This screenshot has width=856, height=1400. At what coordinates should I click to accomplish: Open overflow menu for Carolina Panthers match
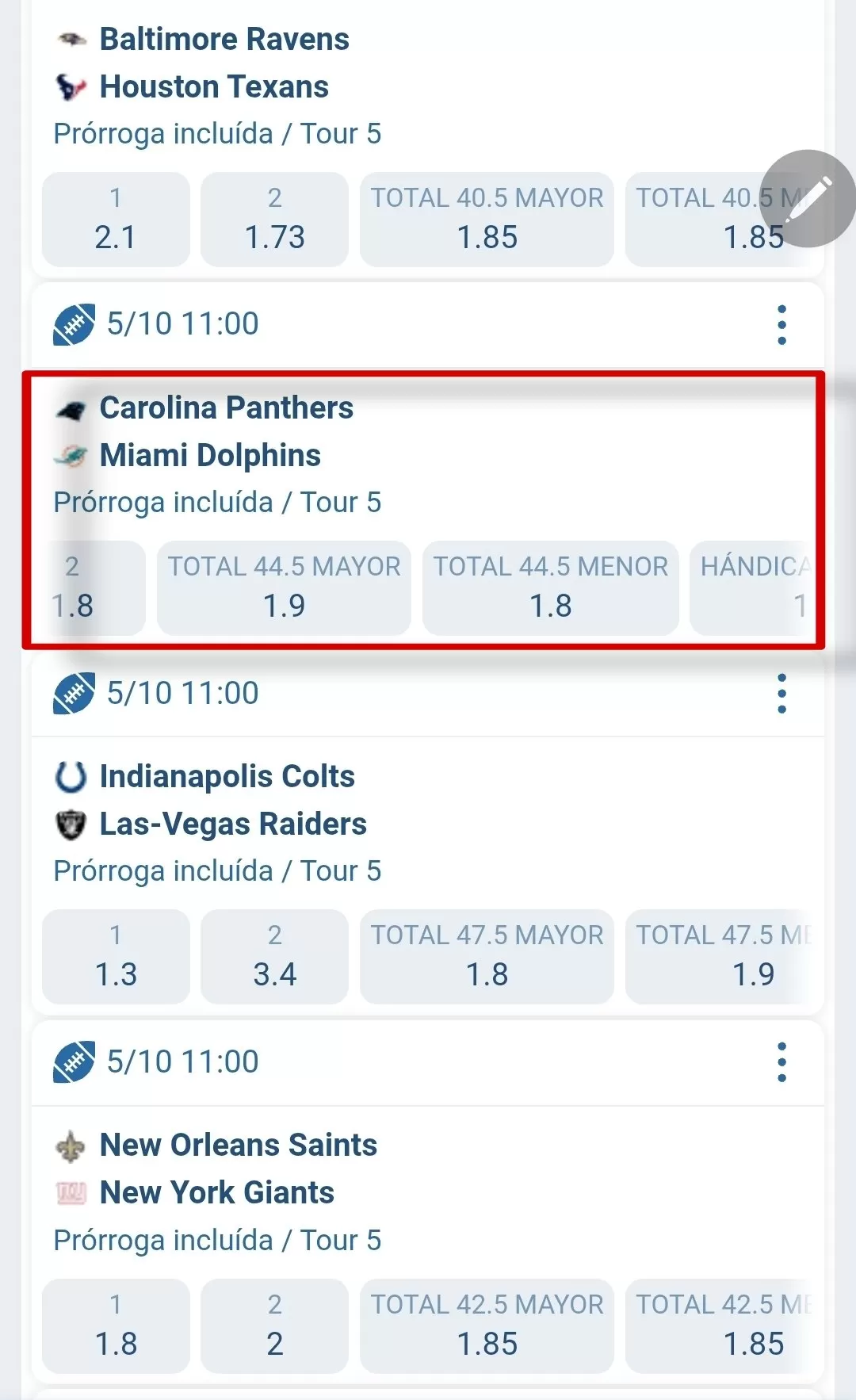click(x=781, y=325)
